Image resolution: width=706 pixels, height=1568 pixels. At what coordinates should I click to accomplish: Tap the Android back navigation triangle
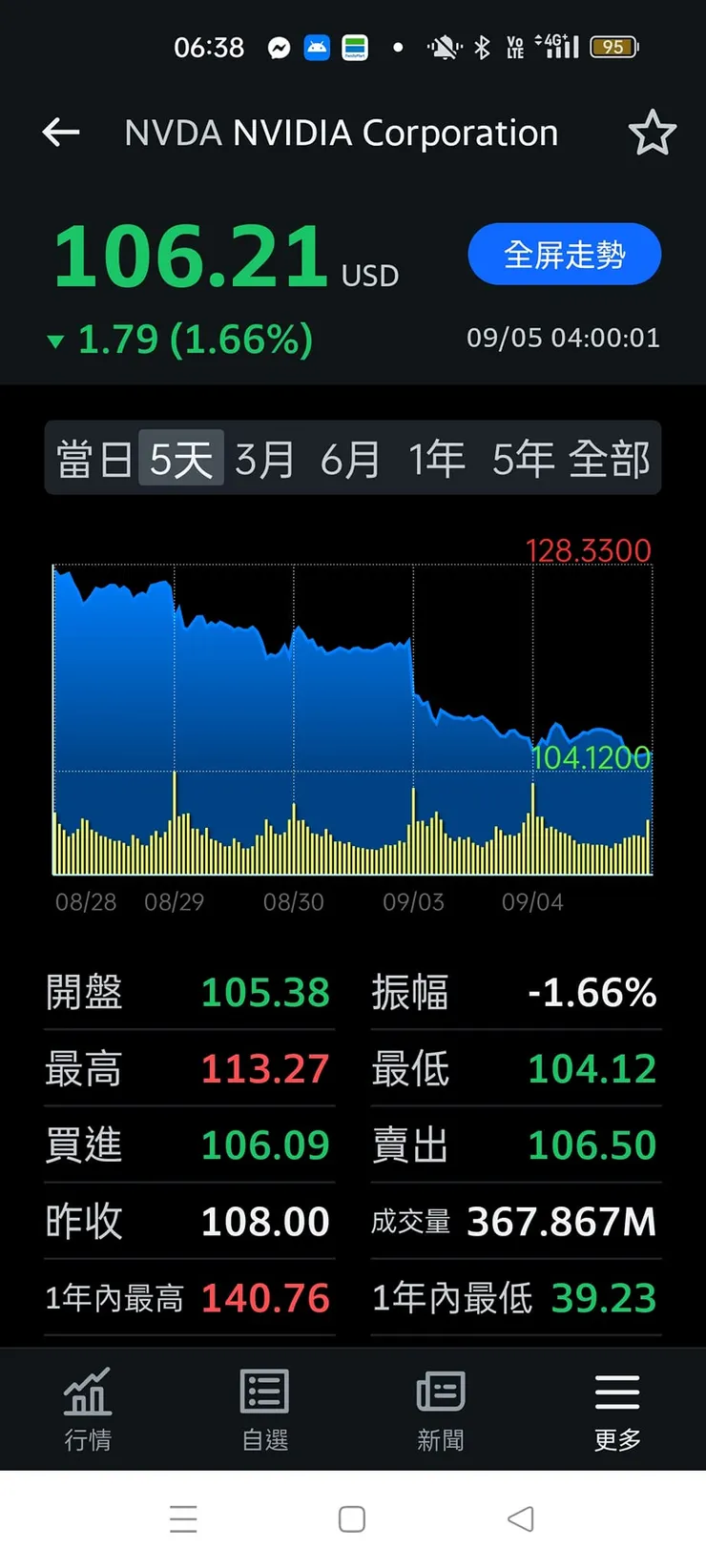pos(518,1517)
